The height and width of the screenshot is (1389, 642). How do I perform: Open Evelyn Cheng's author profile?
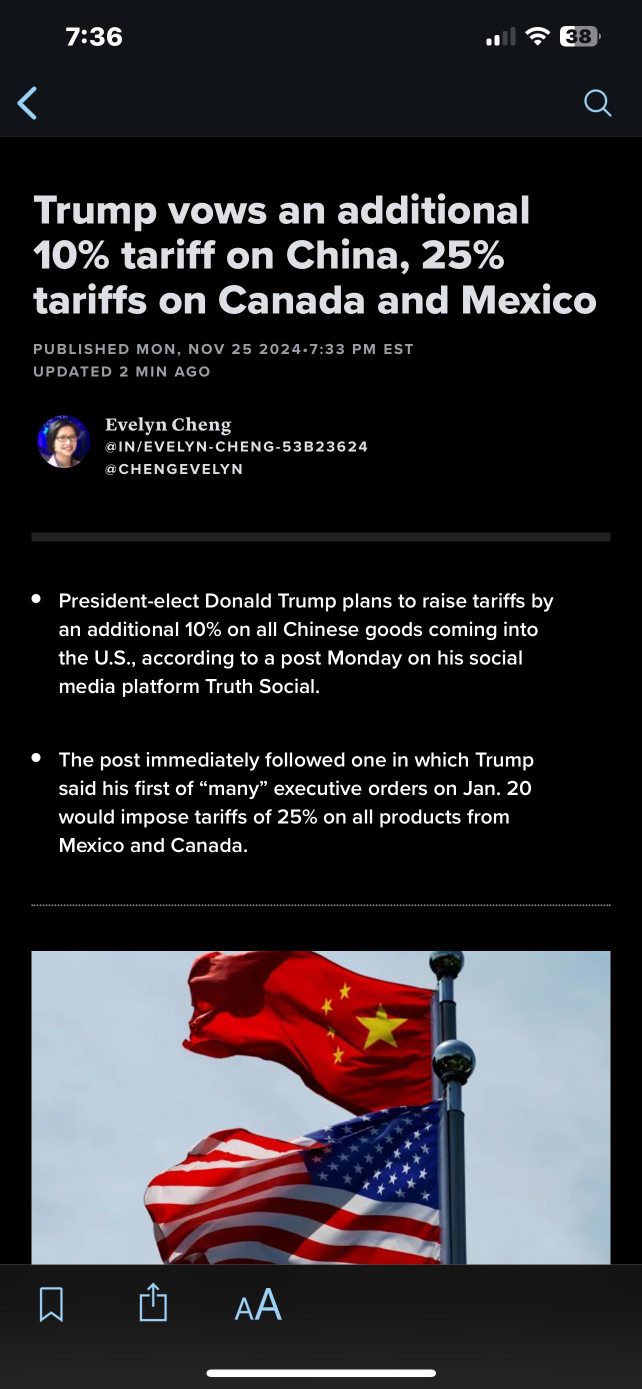[168, 424]
